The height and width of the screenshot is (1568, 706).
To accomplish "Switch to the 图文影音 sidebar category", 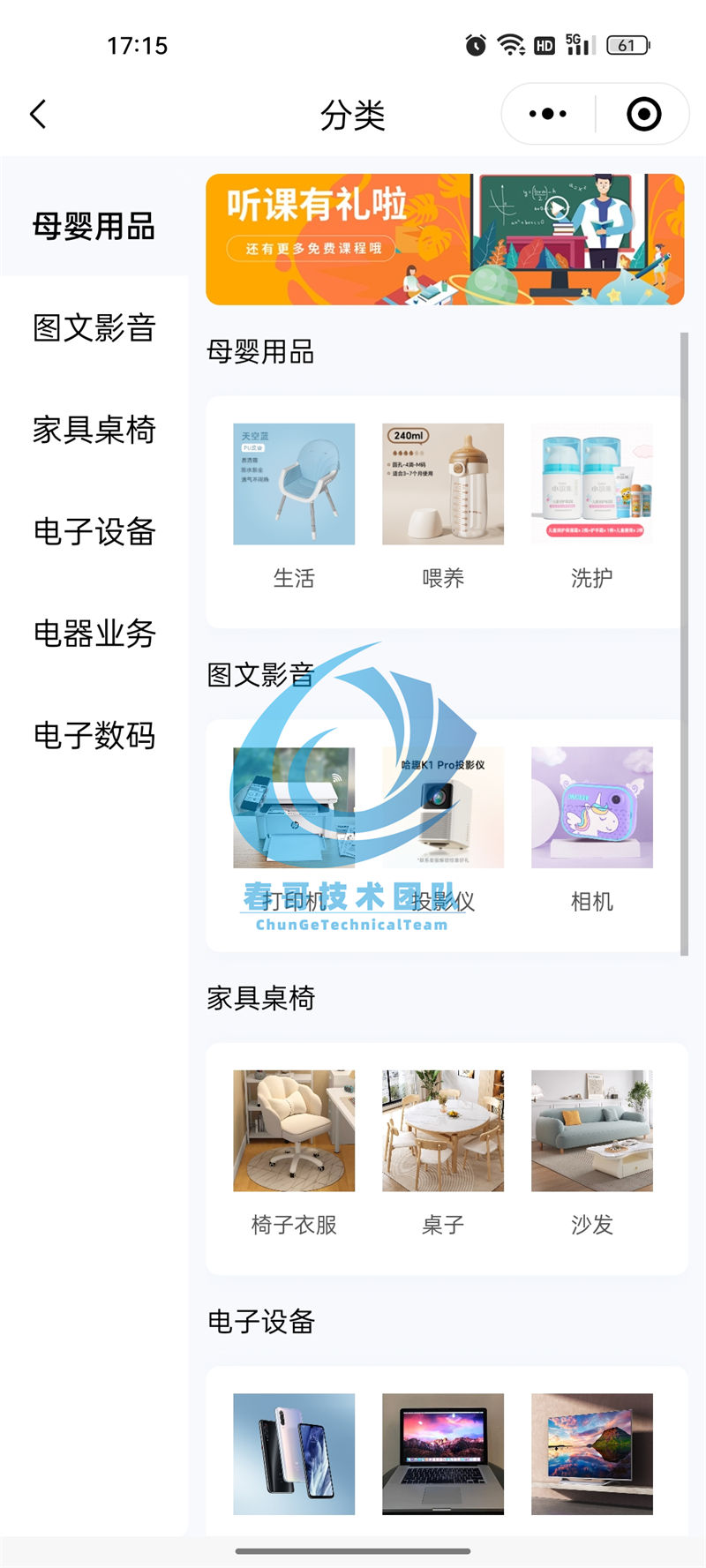I will (94, 327).
